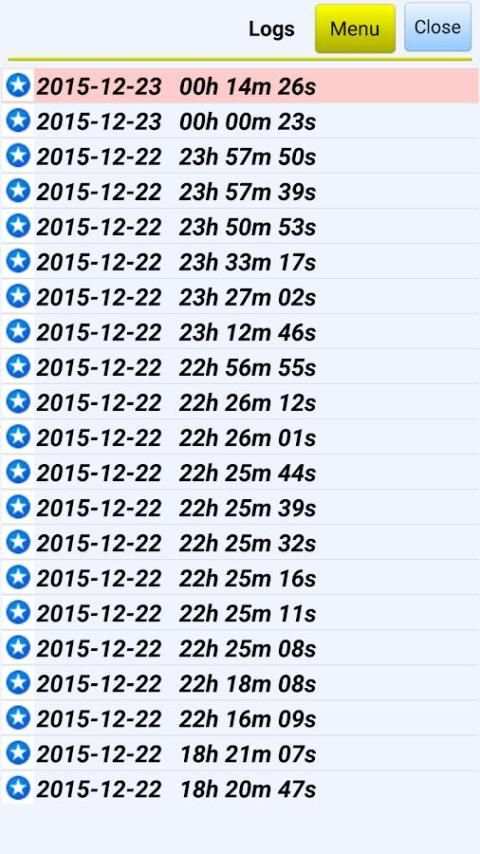Image resolution: width=480 pixels, height=854 pixels.
Task: Select log entry 22h 26m 12s
Action: coord(240,402)
